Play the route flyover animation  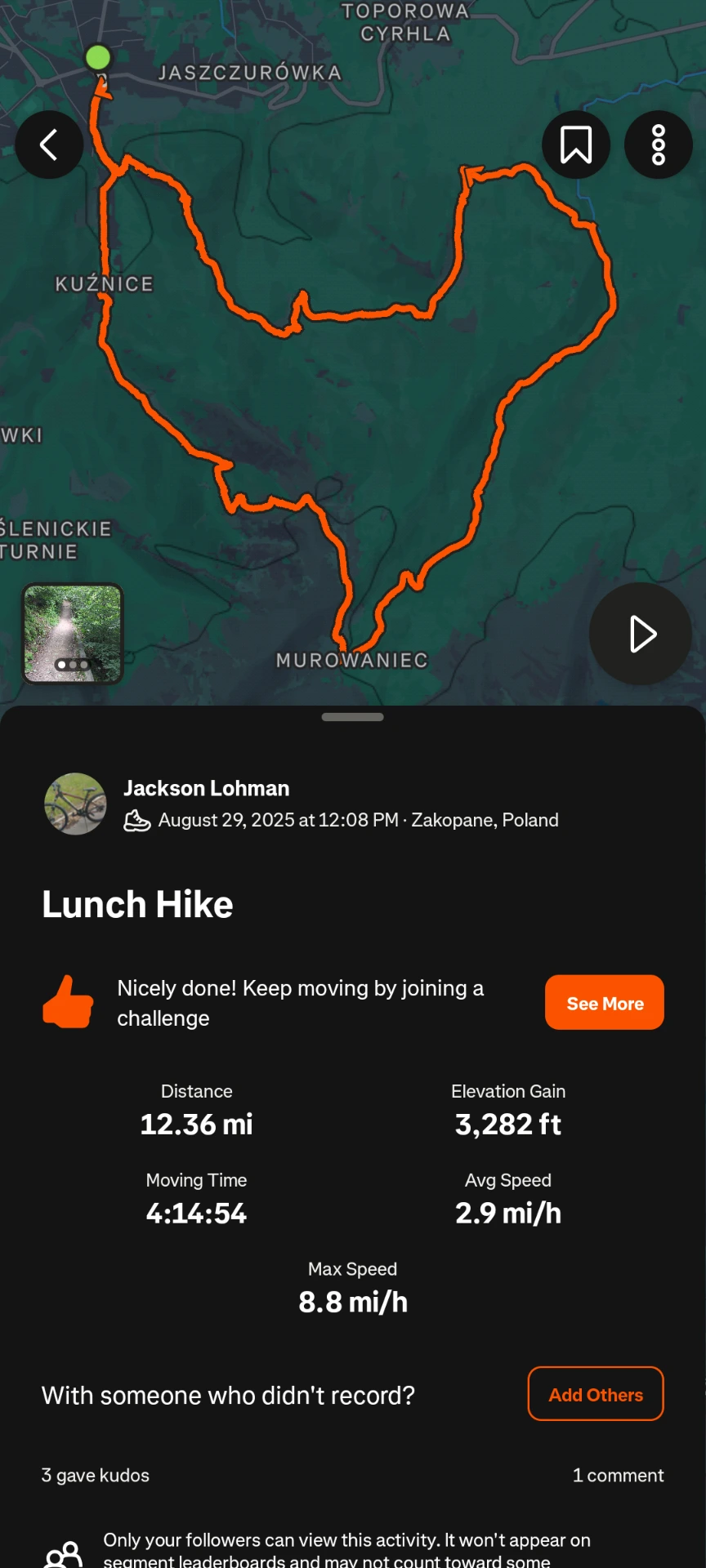pyautogui.click(x=641, y=634)
